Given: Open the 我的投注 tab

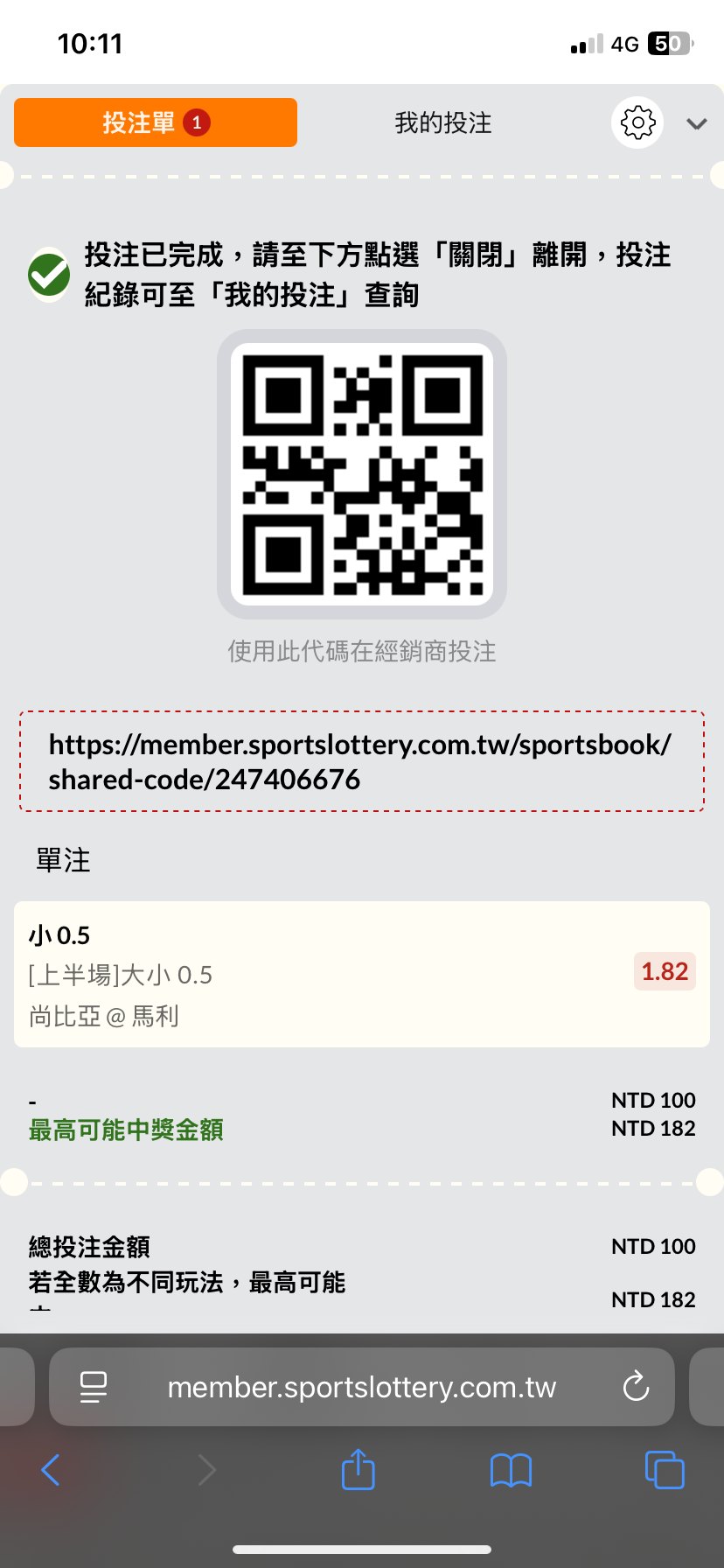Looking at the screenshot, I should (x=443, y=122).
